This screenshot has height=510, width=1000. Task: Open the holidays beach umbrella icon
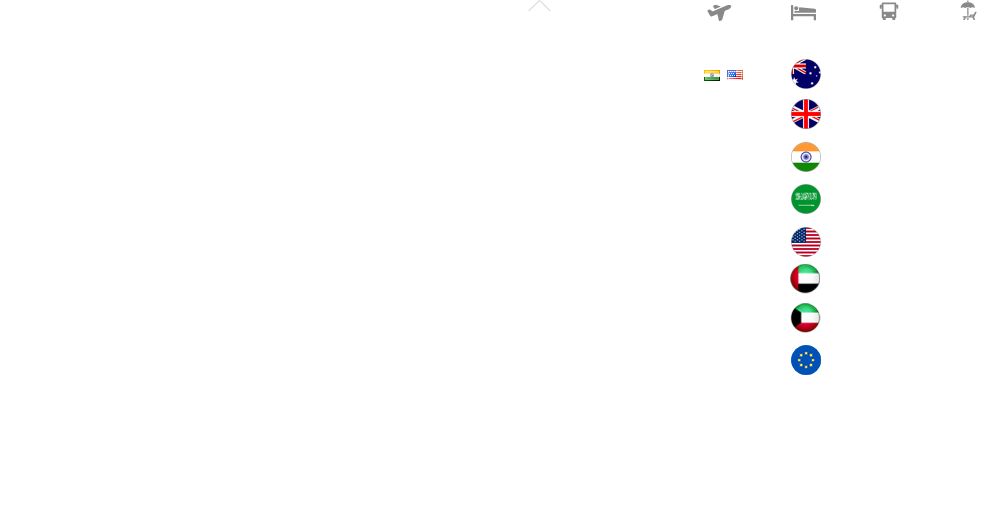[967, 11]
